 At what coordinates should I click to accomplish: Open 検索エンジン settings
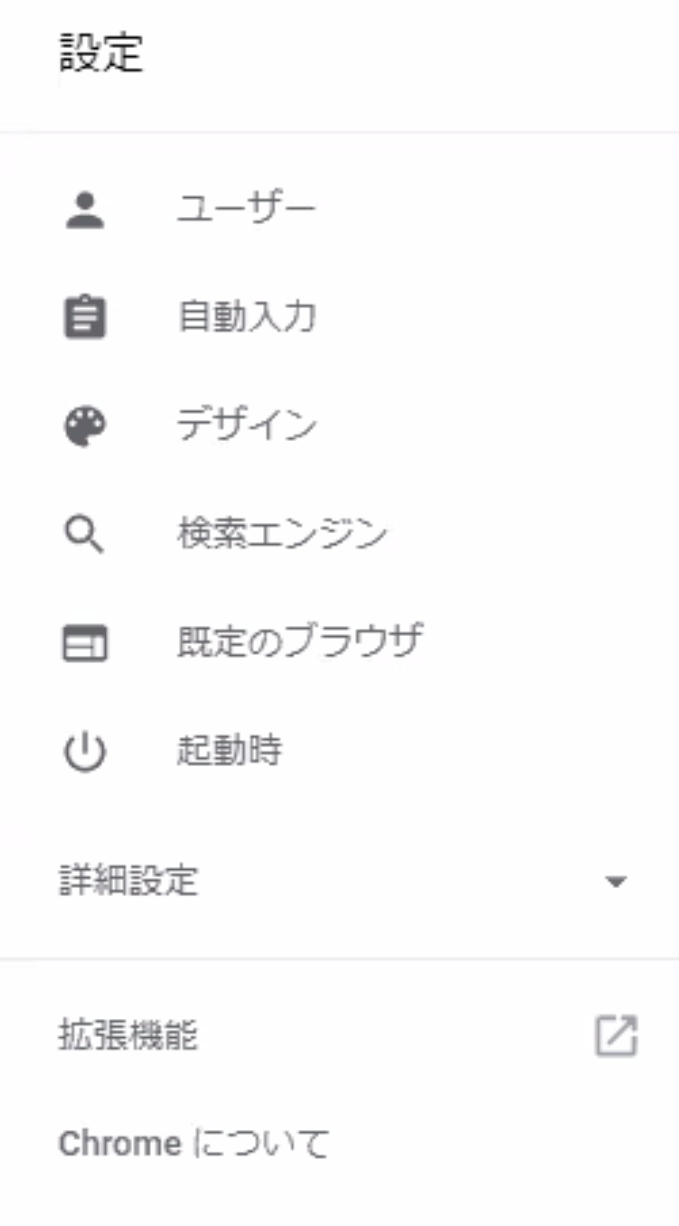click(282, 535)
